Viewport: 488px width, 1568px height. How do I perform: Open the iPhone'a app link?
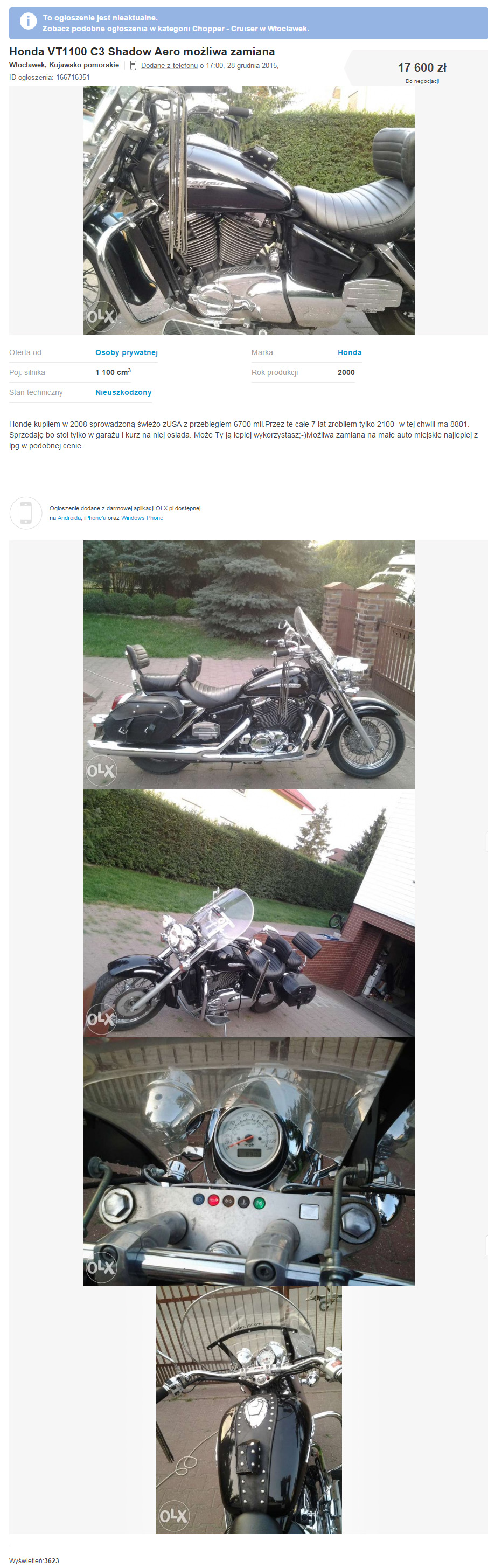point(94,518)
